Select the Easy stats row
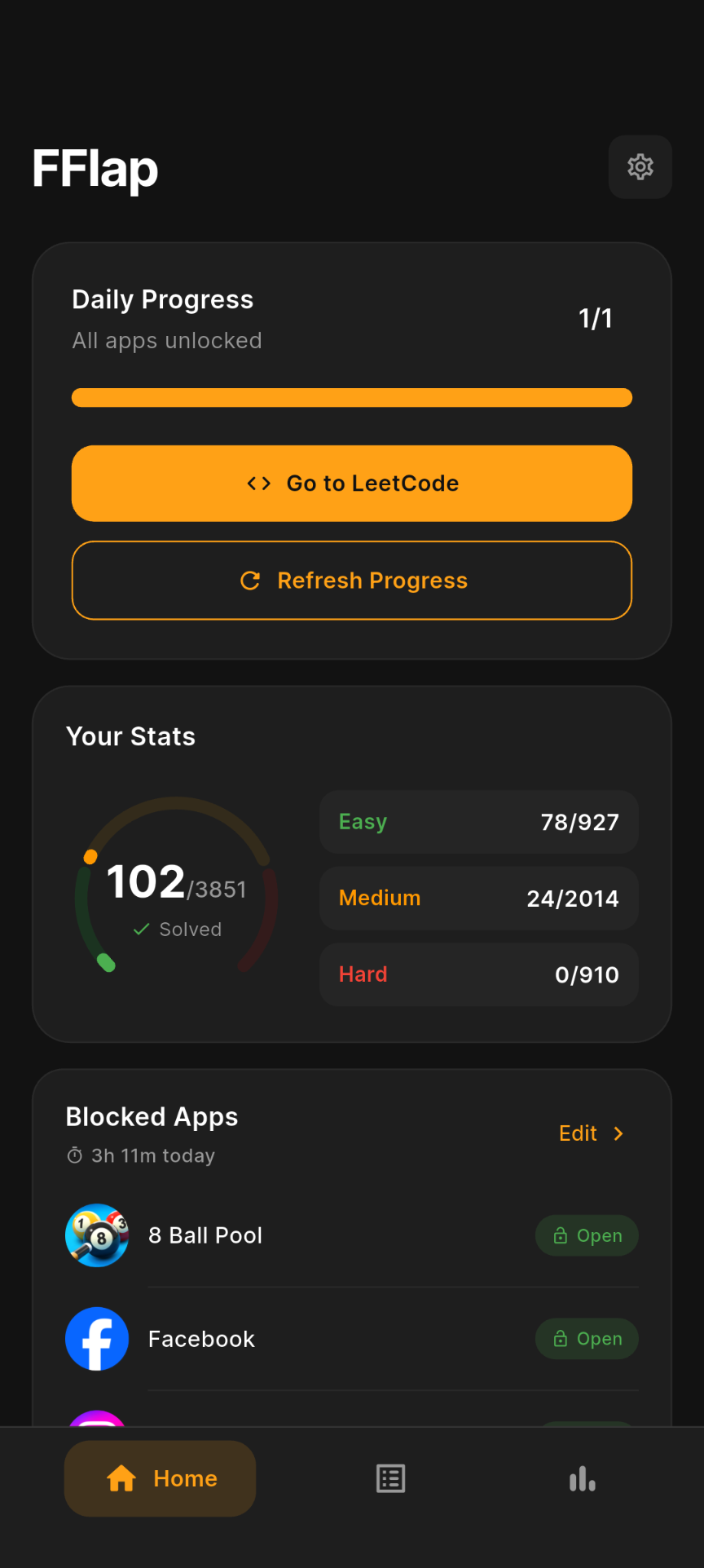 coord(478,822)
